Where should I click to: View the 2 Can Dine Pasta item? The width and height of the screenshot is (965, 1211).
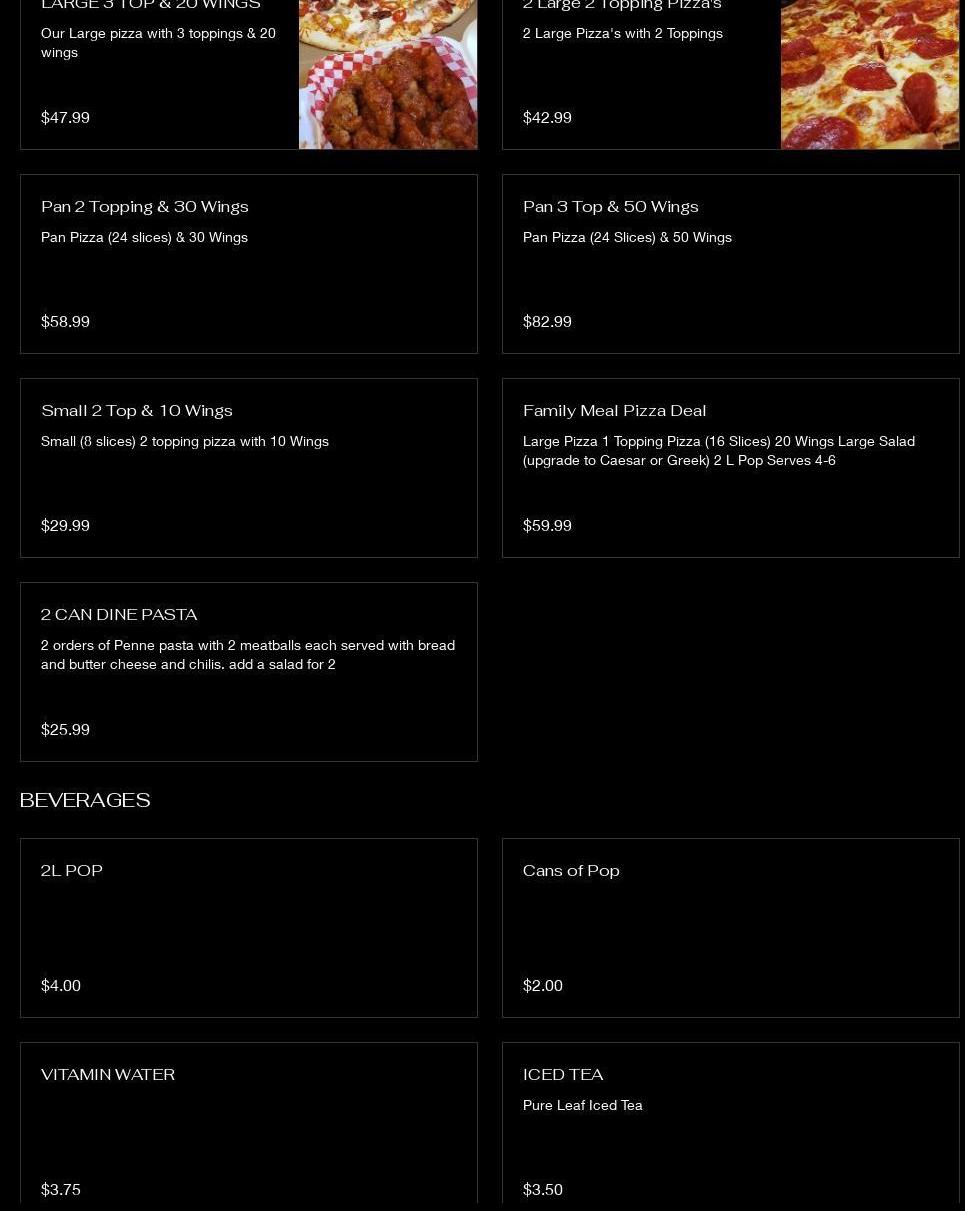(248, 672)
